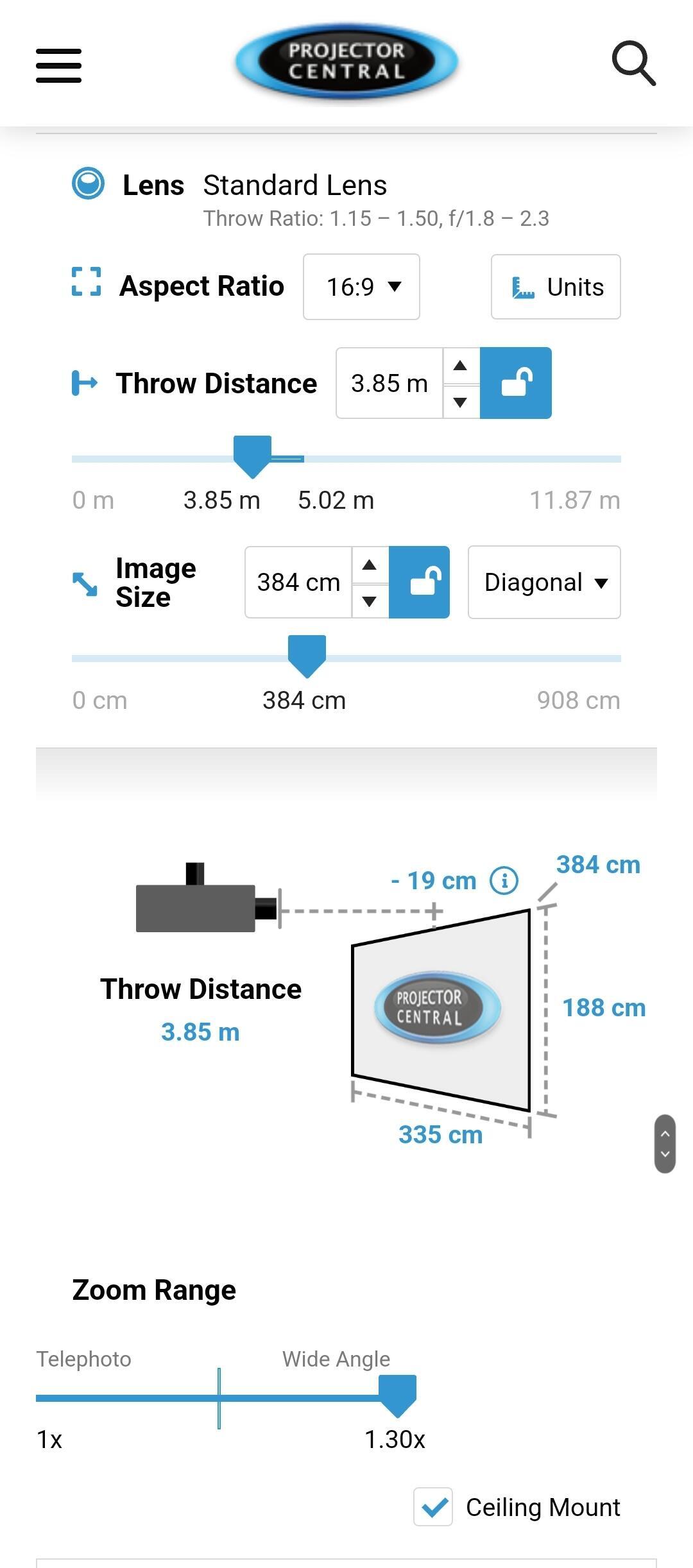Tap the 384 cm image size field
Viewport: 693px width, 1568px height.
298,583
